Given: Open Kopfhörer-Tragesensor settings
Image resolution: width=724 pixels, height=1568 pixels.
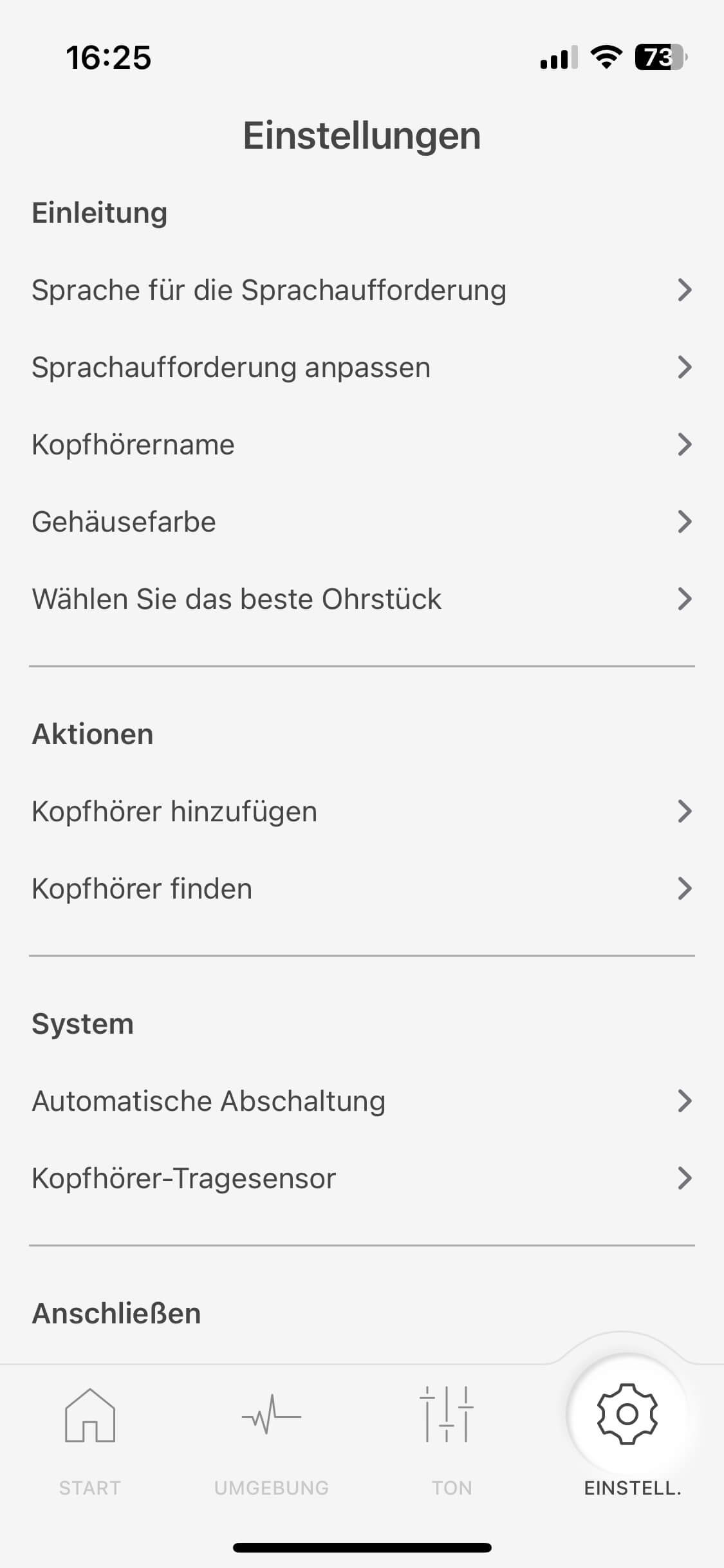Looking at the screenshot, I should click(x=360, y=1179).
